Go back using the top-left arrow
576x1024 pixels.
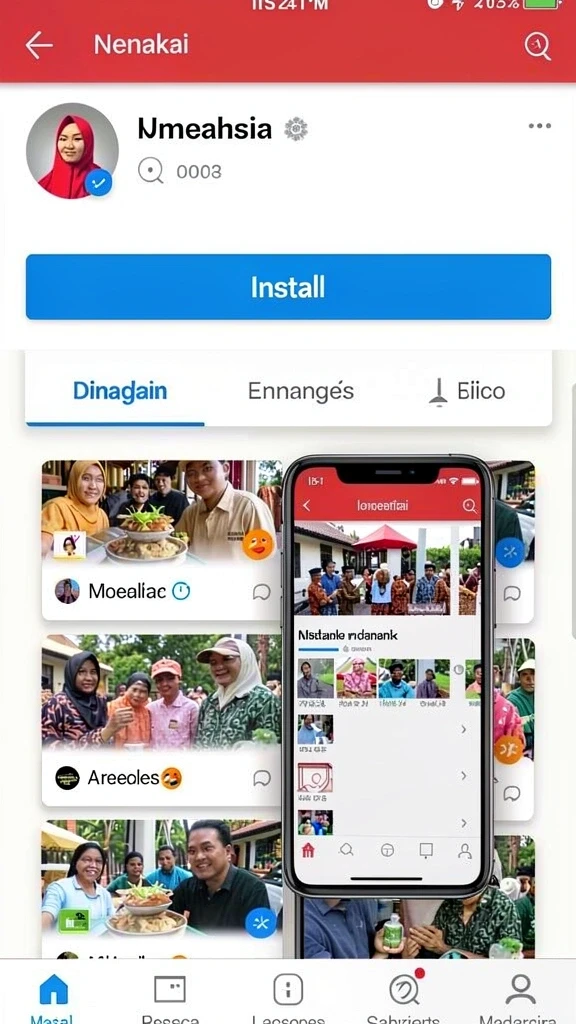point(39,45)
